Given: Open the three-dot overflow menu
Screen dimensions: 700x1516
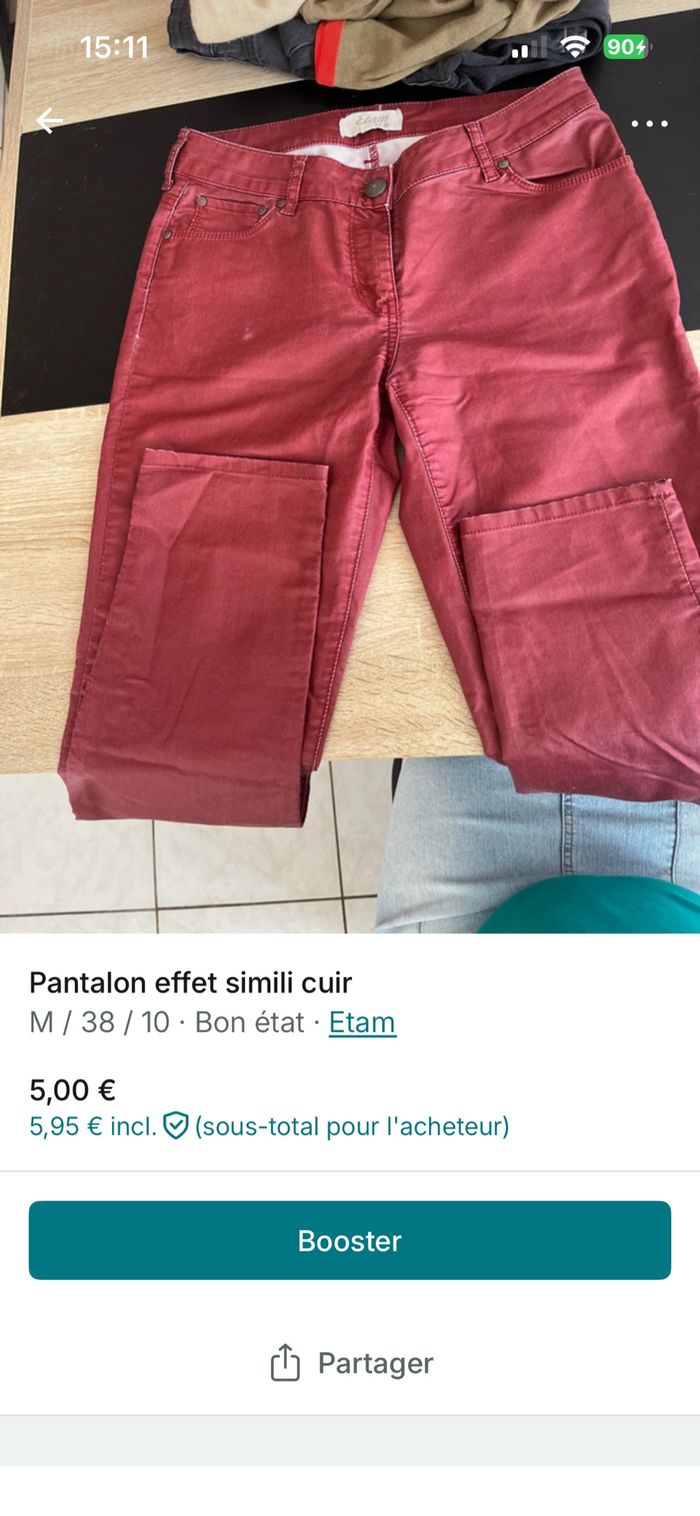Looking at the screenshot, I should tap(649, 124).
